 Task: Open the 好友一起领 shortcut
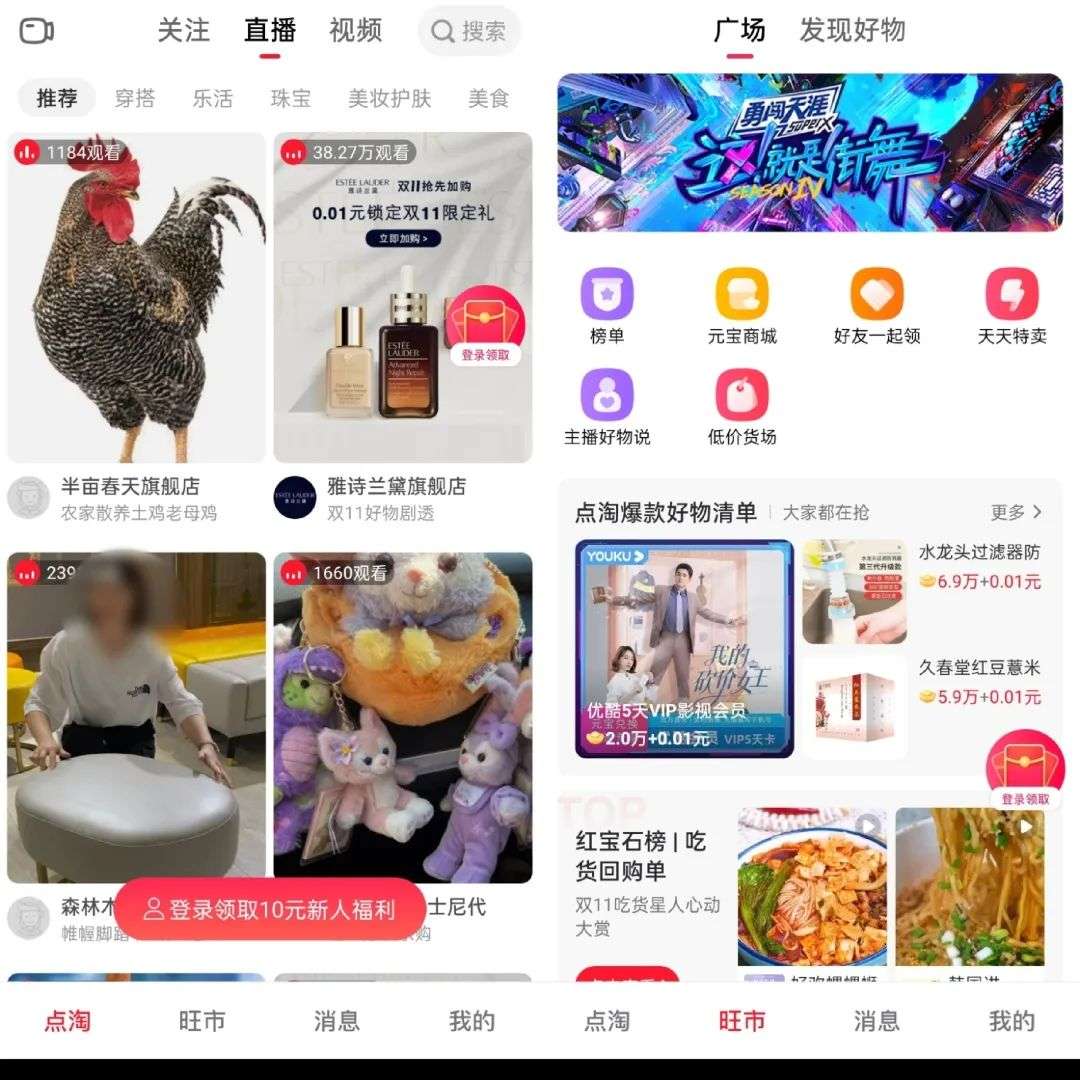point(877,306)
